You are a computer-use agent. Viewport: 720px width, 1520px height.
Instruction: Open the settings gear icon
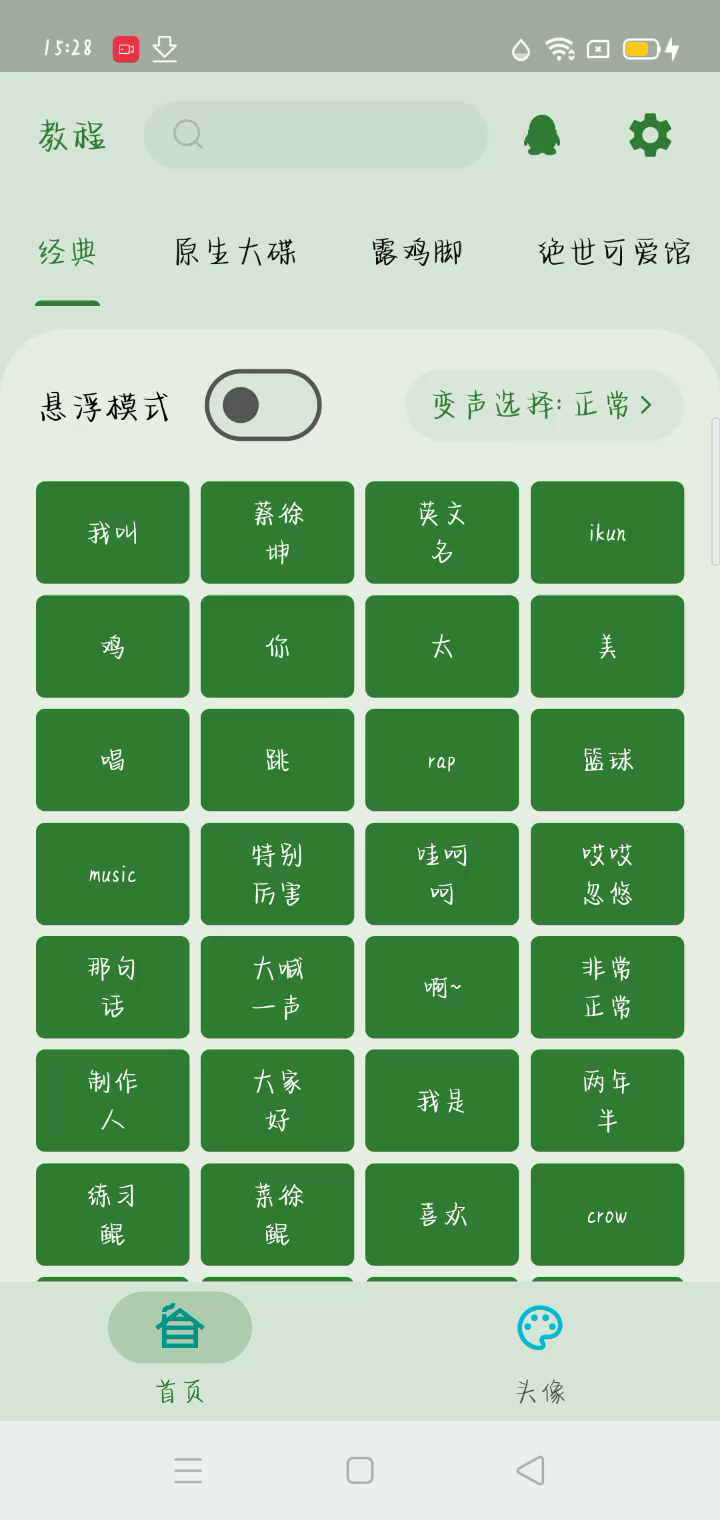tap(650, 135)
